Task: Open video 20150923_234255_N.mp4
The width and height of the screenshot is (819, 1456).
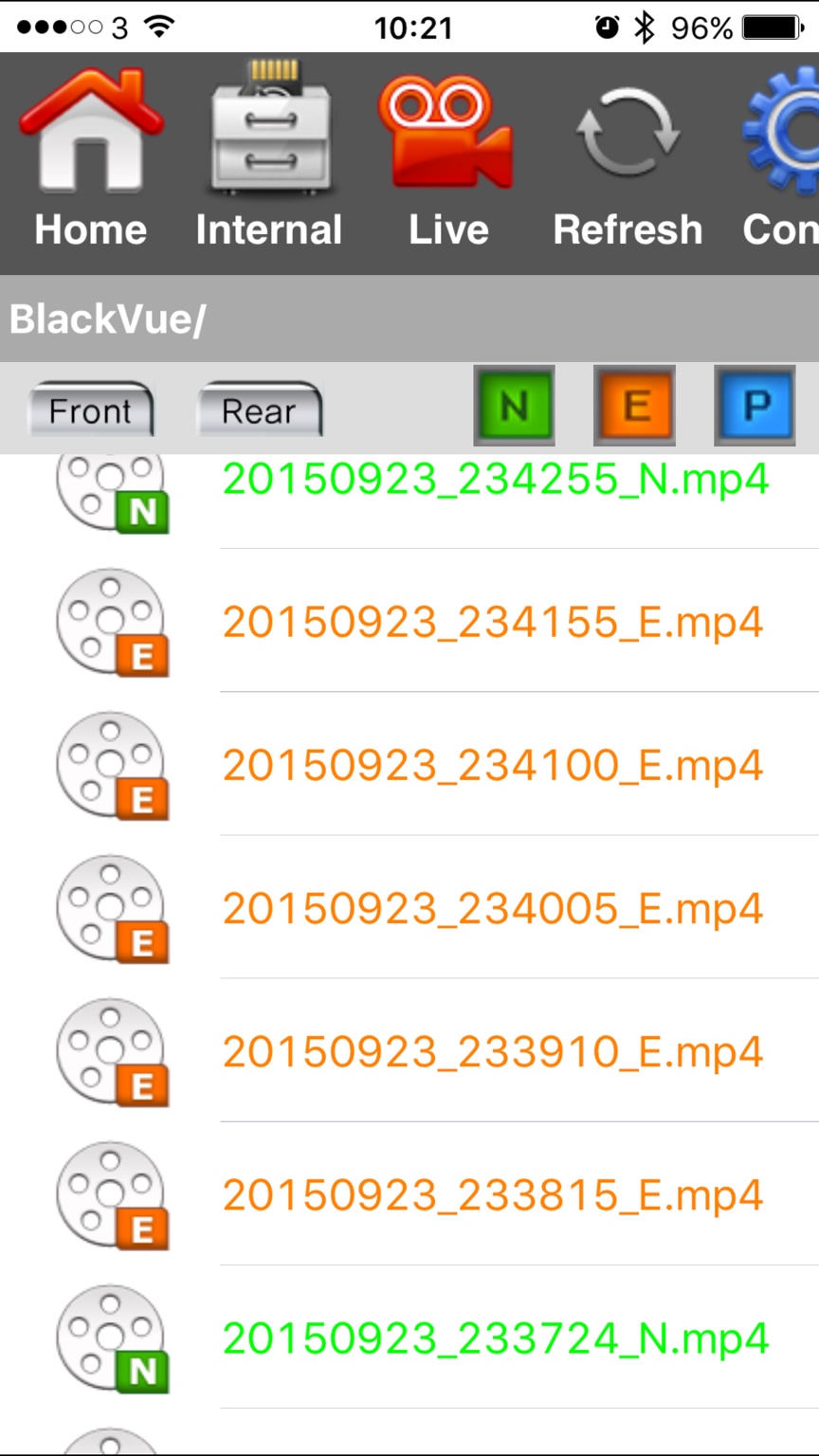Action: click(495, 481)
